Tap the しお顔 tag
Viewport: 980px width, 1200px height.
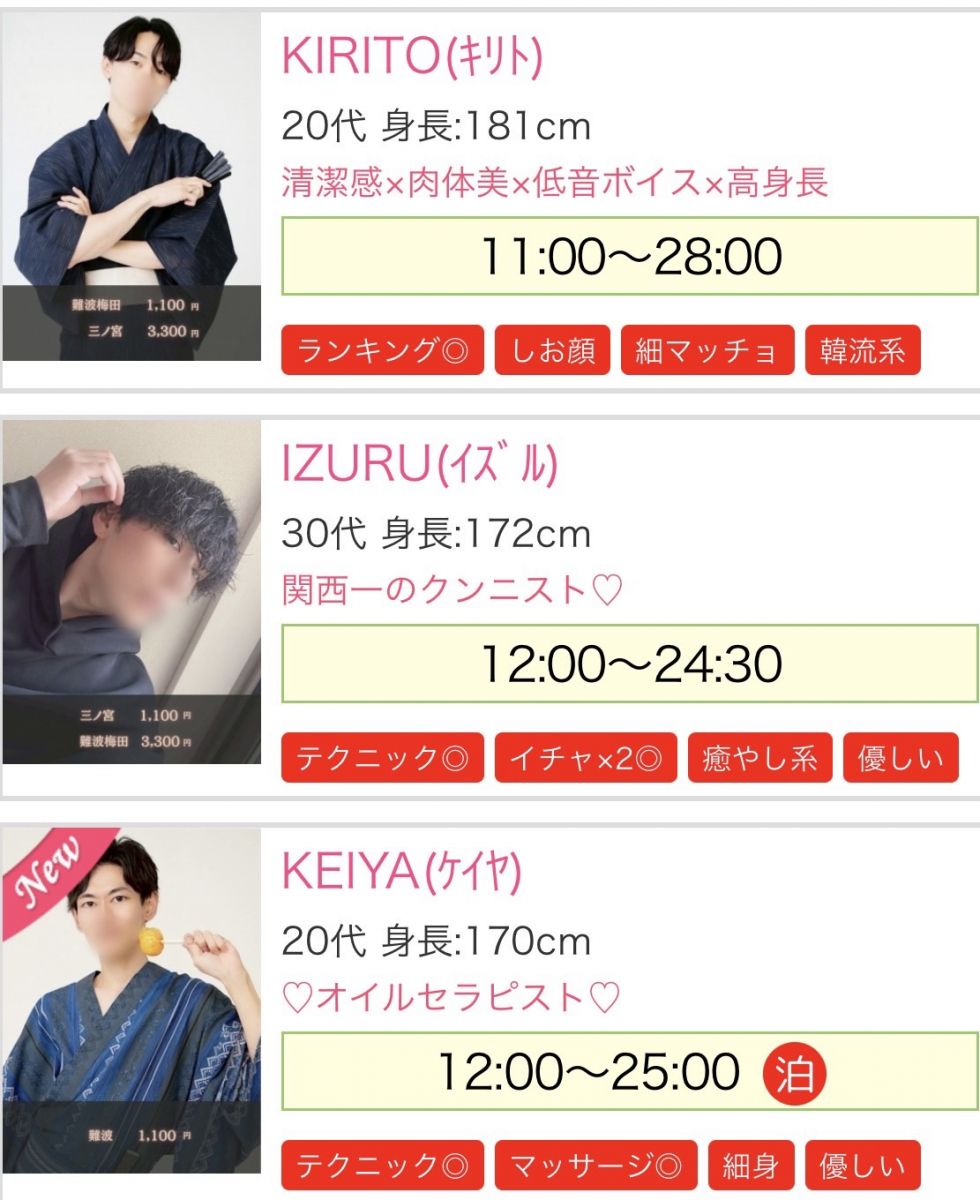[553, 351]
